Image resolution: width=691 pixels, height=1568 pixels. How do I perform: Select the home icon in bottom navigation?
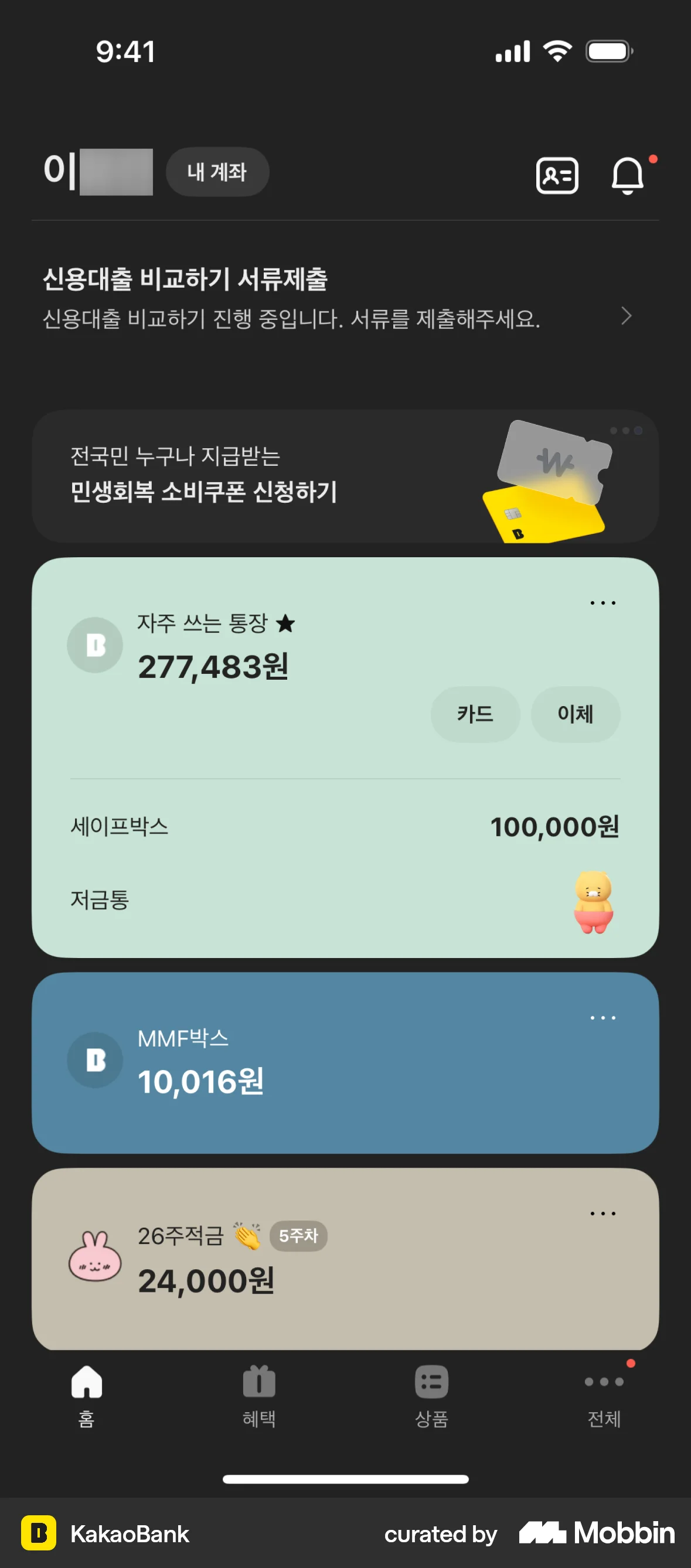click(x=87, y=1382)
